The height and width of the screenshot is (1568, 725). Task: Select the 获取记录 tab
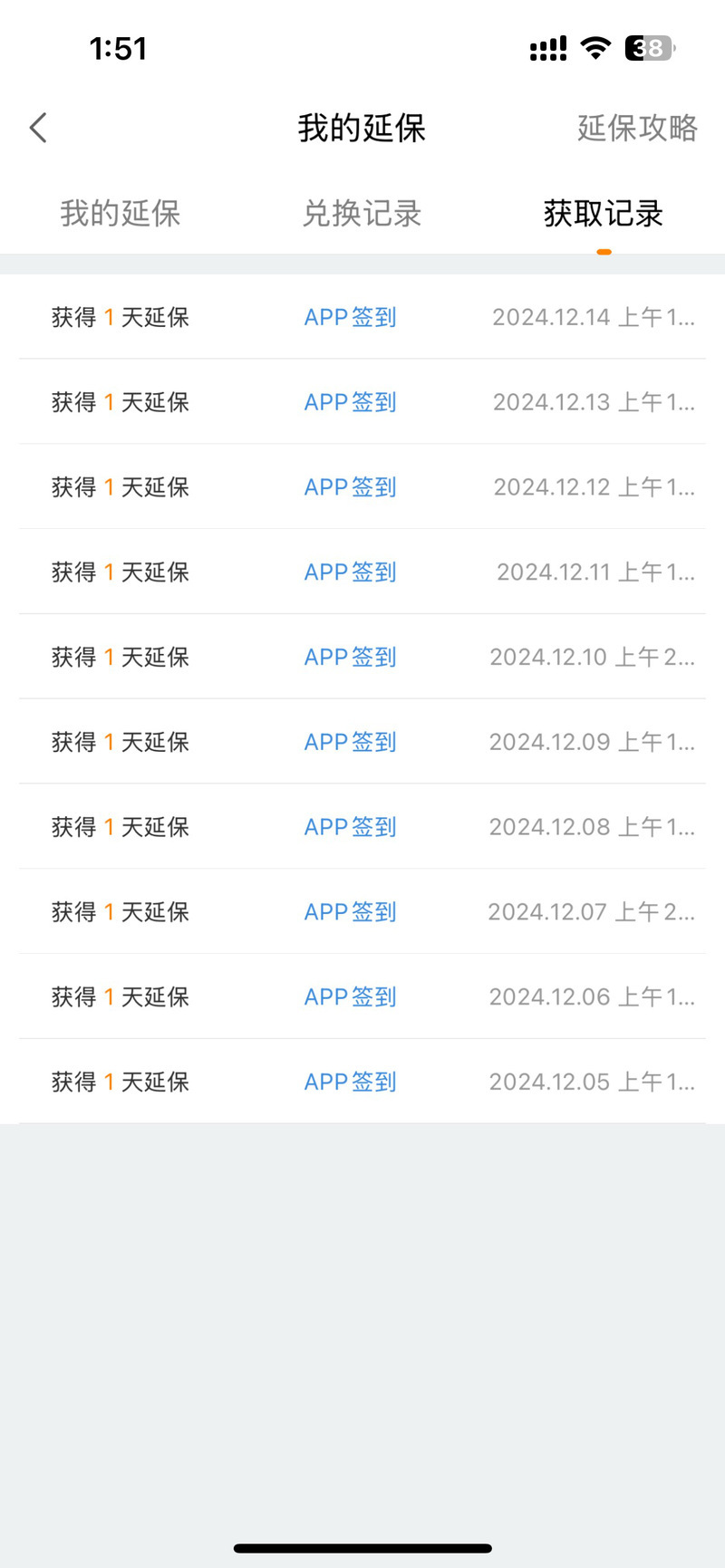[604, 214]
